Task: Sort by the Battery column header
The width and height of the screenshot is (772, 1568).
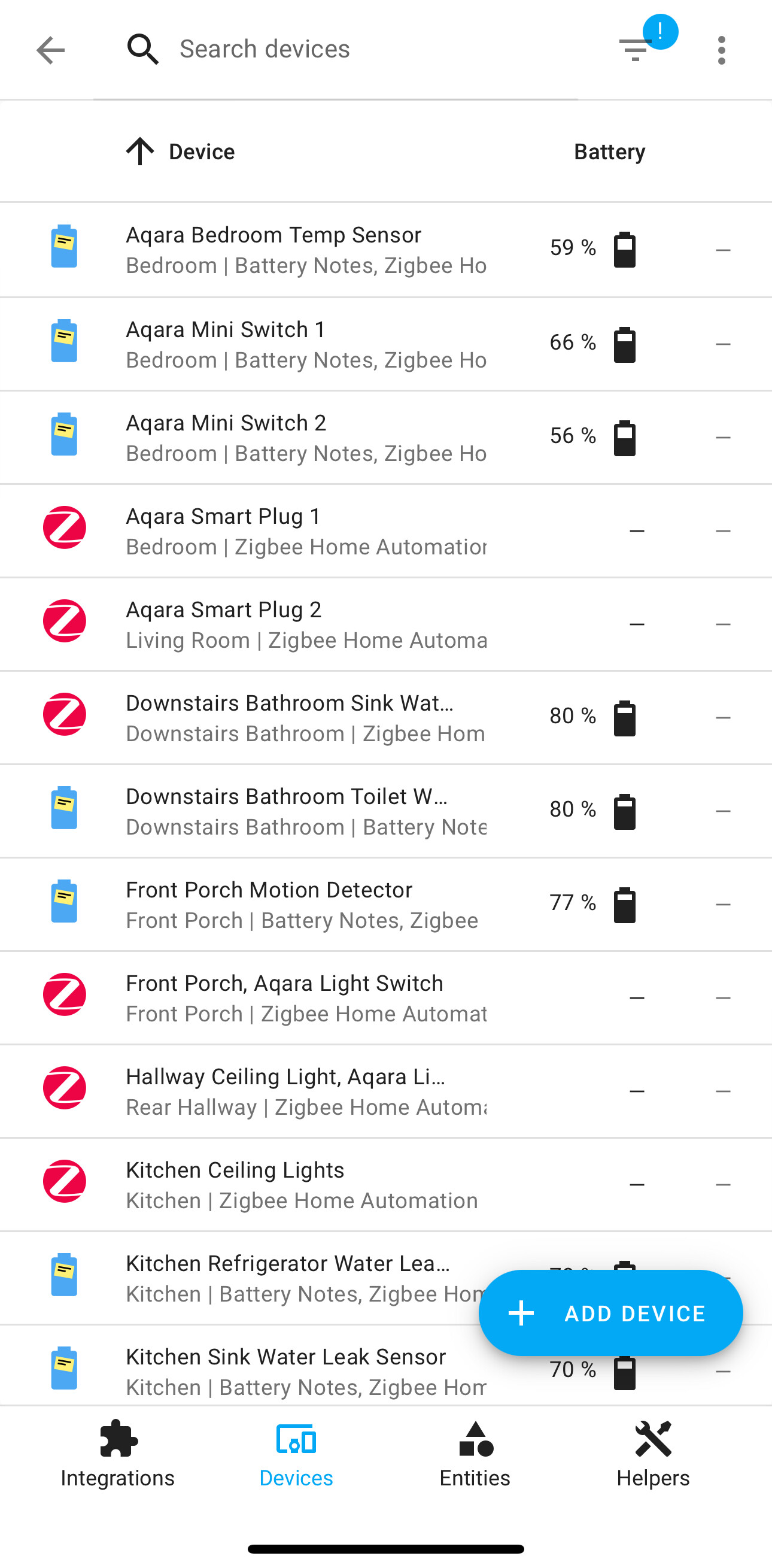Action: tap(609, 151)
